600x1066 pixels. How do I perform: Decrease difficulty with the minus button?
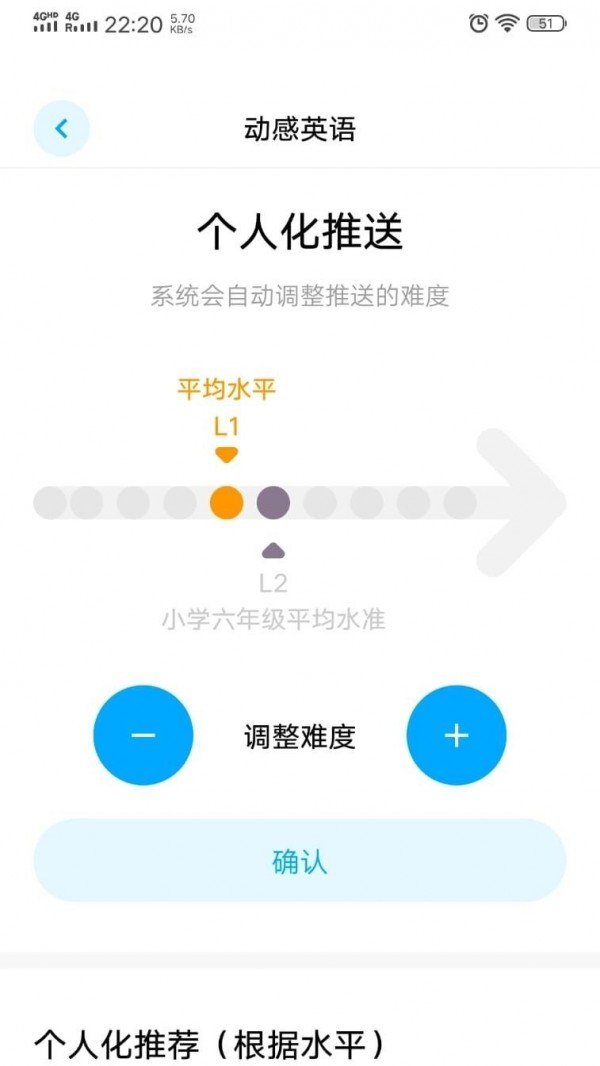pyautogui.click(x=143, y=735)
